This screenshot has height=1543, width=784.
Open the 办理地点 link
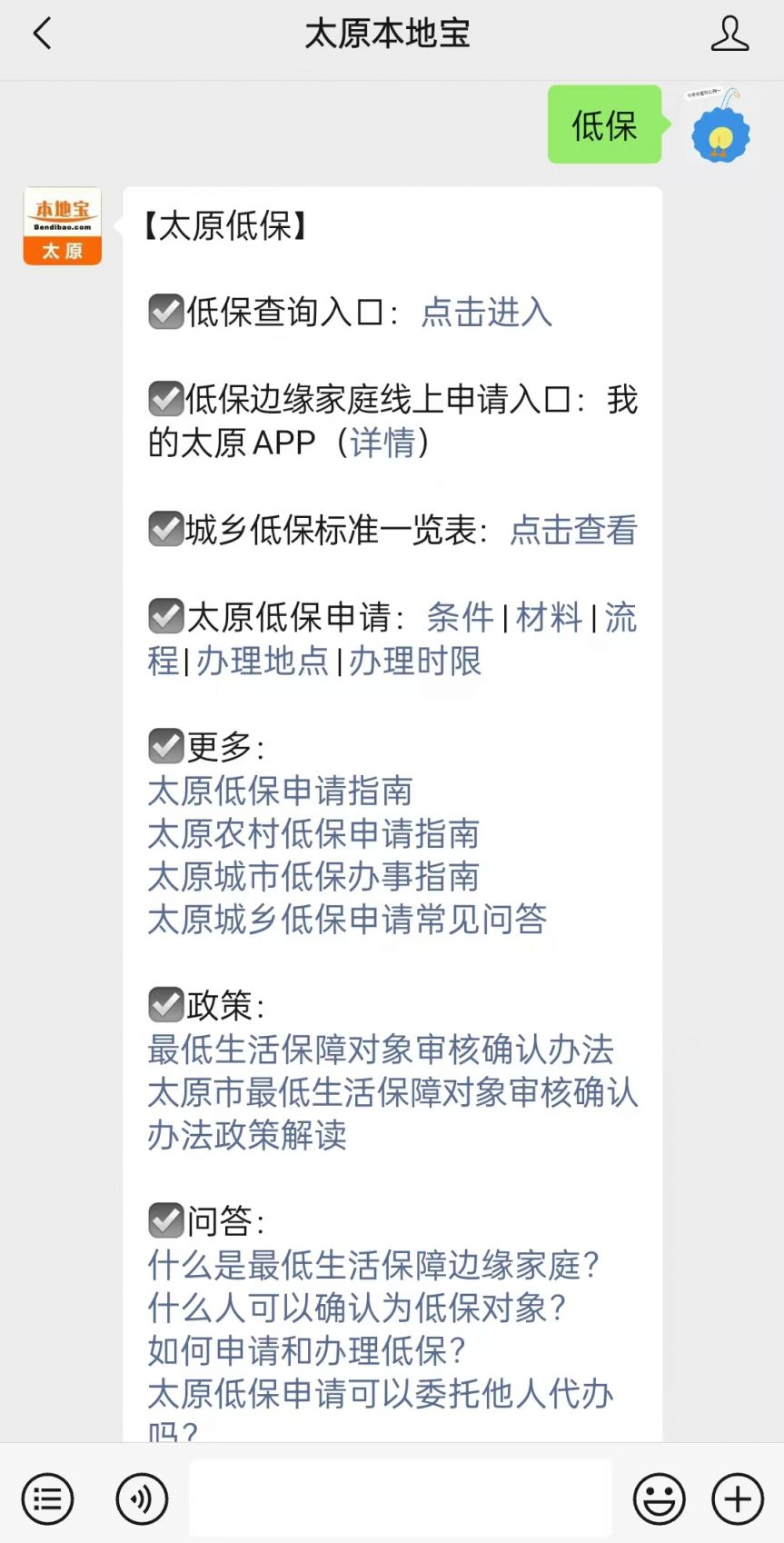(263, 661)
